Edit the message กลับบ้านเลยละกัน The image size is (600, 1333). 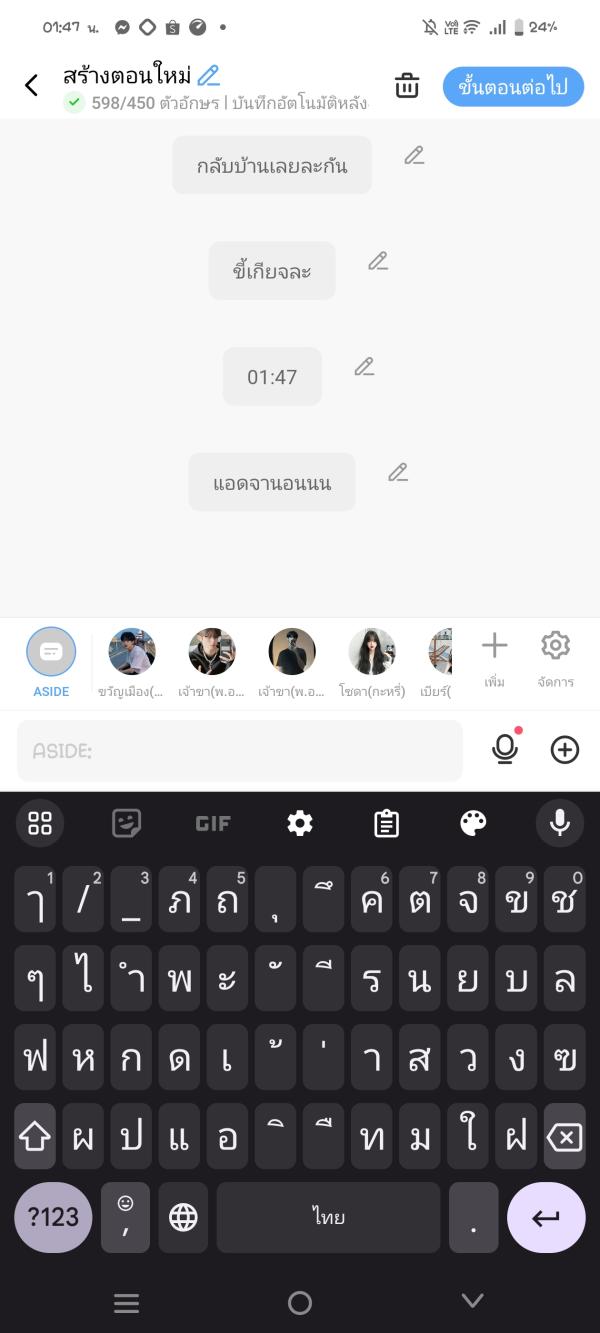[414, 155]
